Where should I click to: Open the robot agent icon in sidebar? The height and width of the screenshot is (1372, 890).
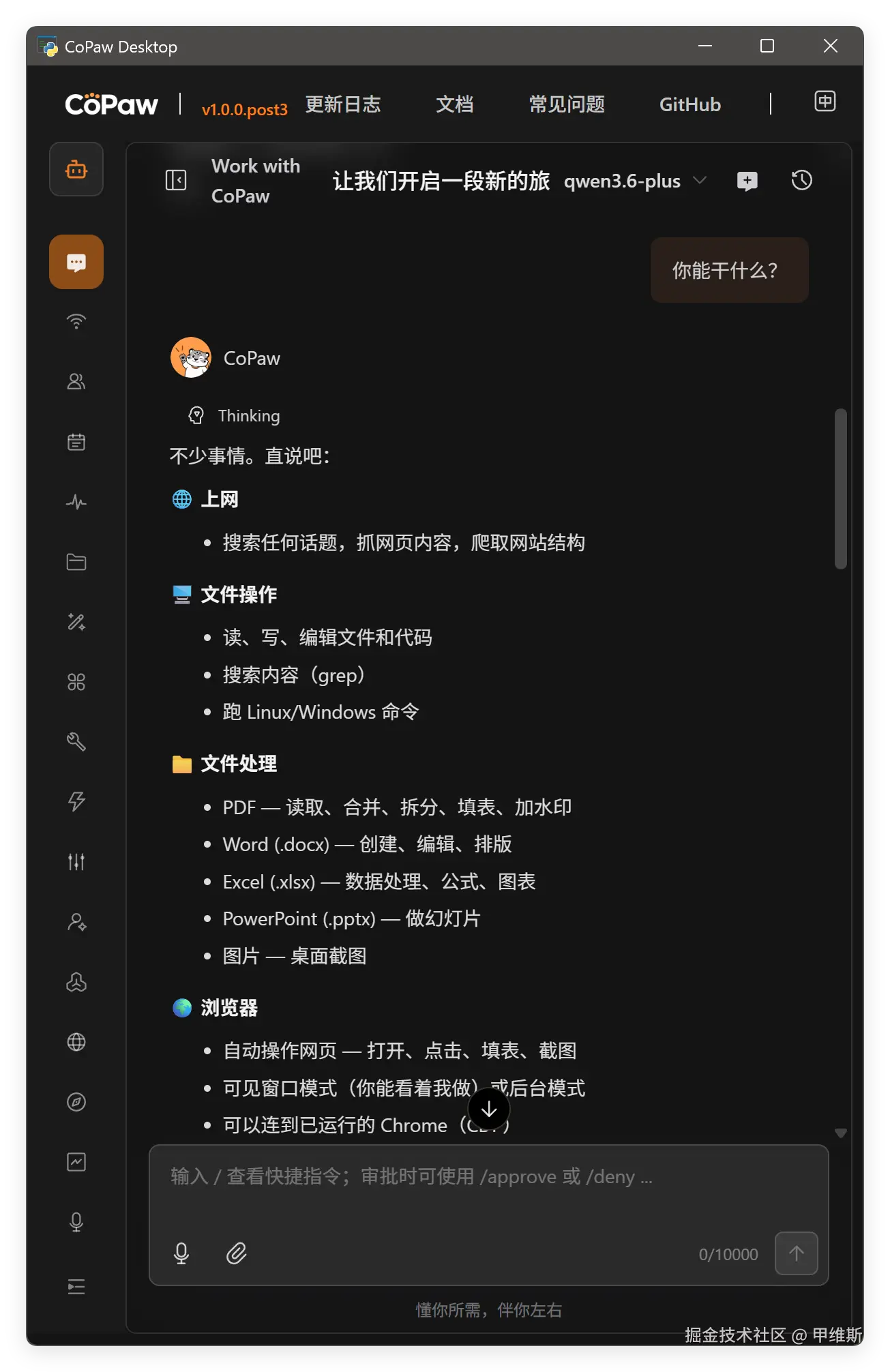(x=76, y=169)
